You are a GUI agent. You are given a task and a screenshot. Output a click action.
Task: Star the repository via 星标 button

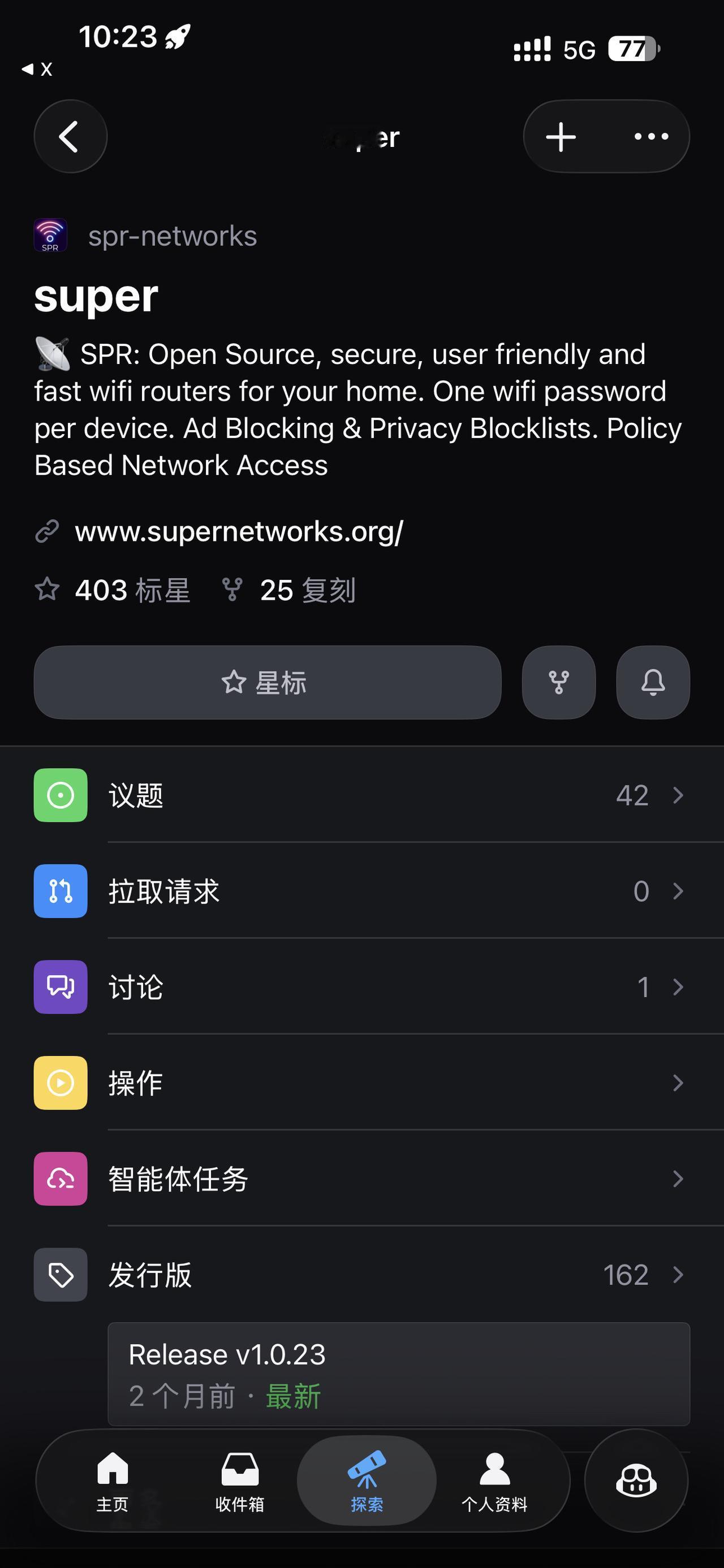point(268,682)
